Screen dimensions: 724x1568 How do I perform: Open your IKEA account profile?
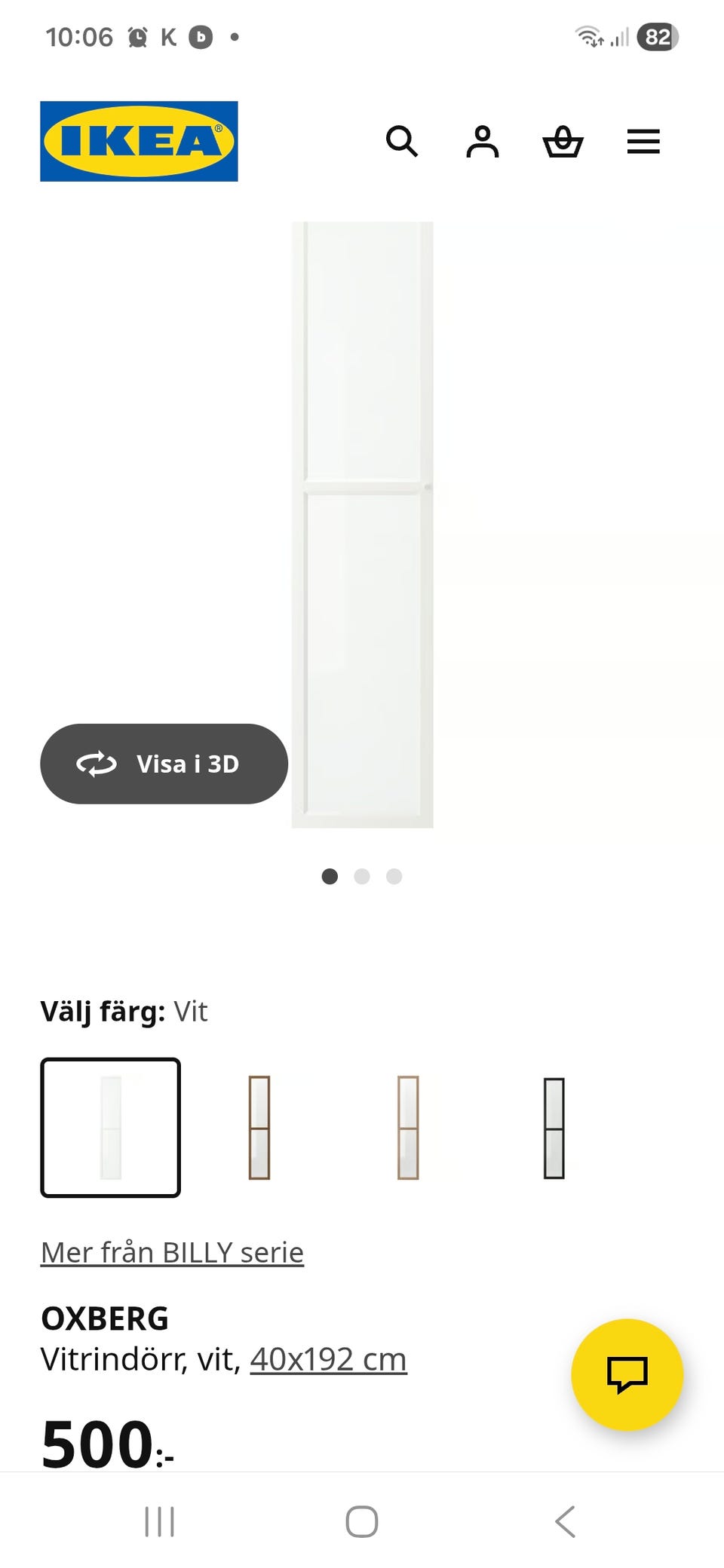tap(483, 141)
